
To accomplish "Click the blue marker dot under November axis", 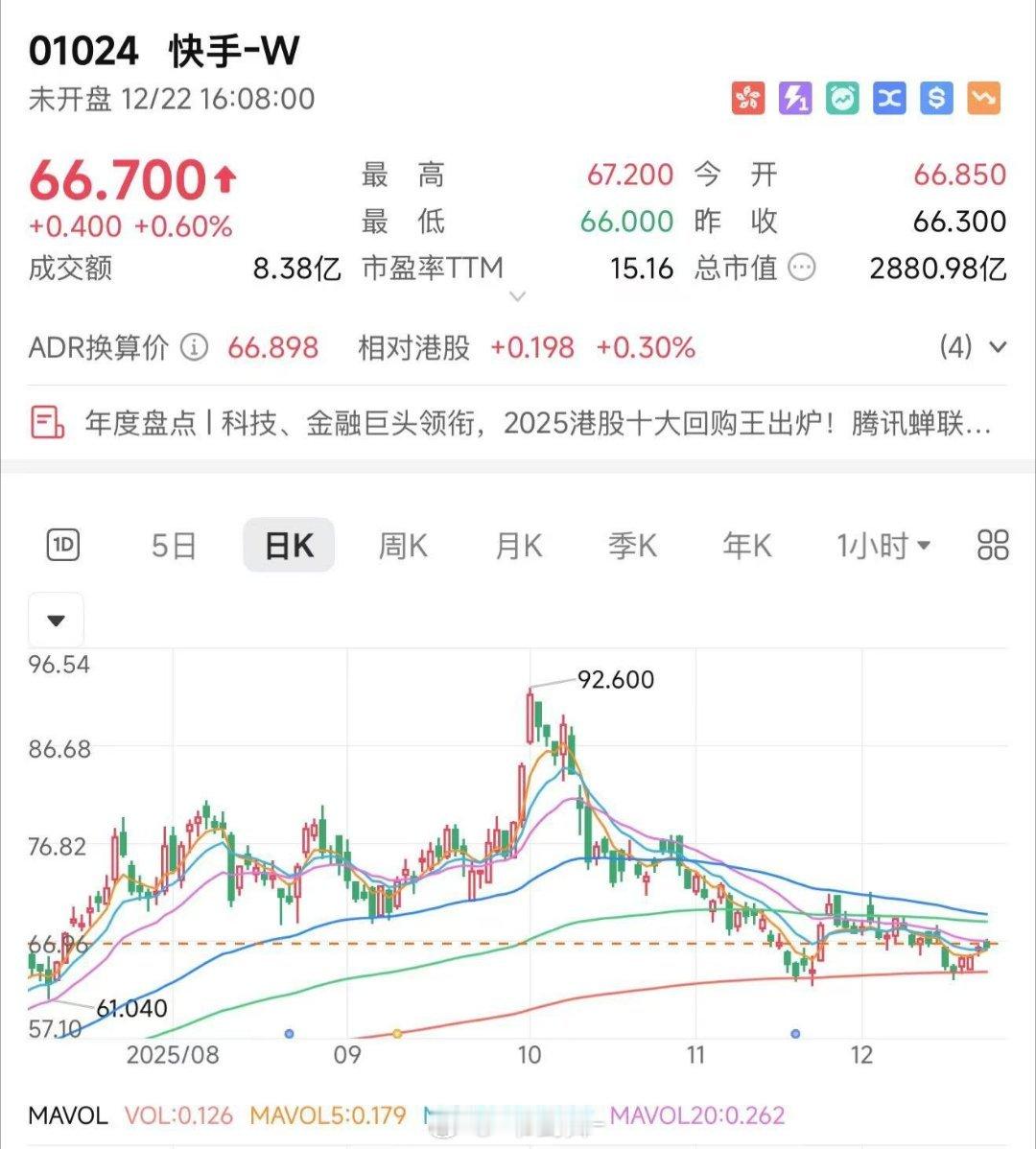I will (794, 1034).
